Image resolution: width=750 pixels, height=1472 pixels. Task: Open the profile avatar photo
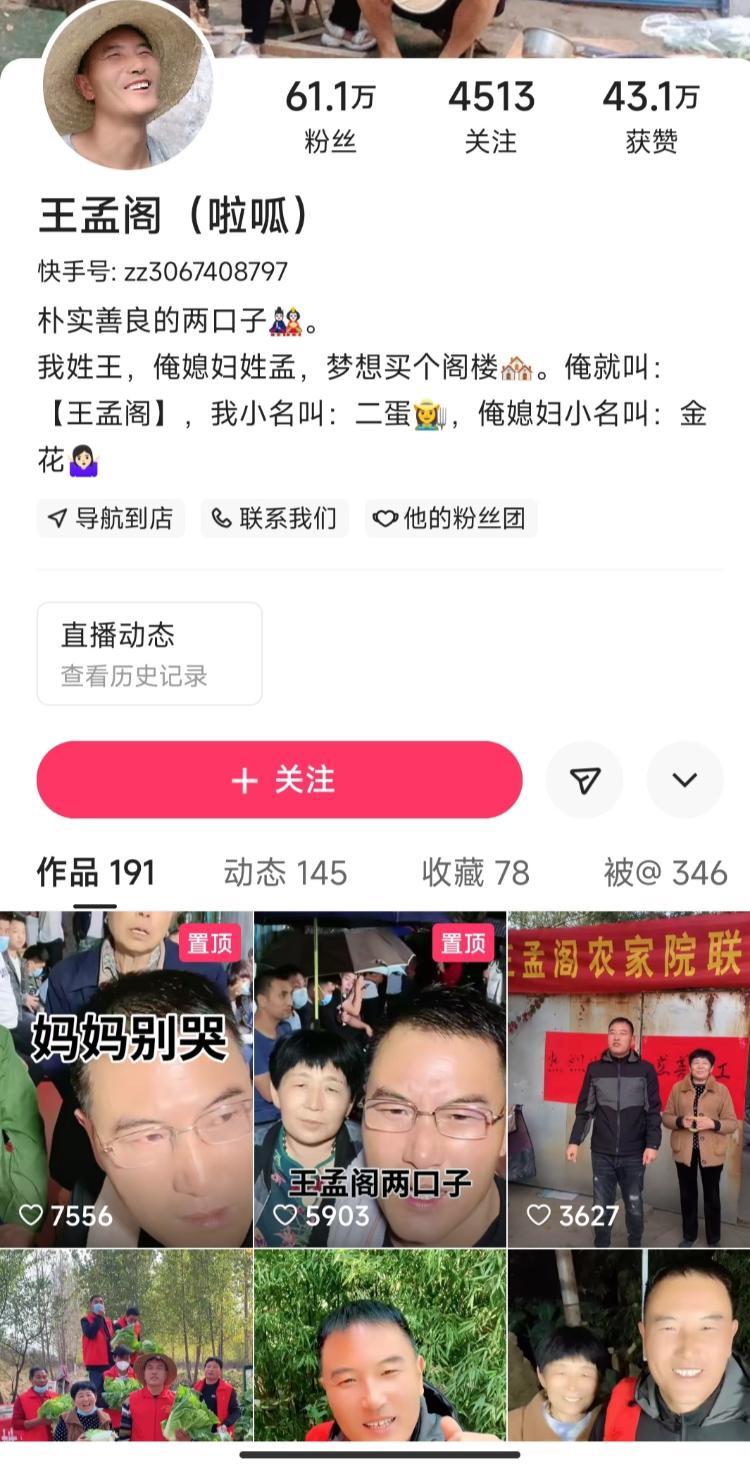[127, 85]
